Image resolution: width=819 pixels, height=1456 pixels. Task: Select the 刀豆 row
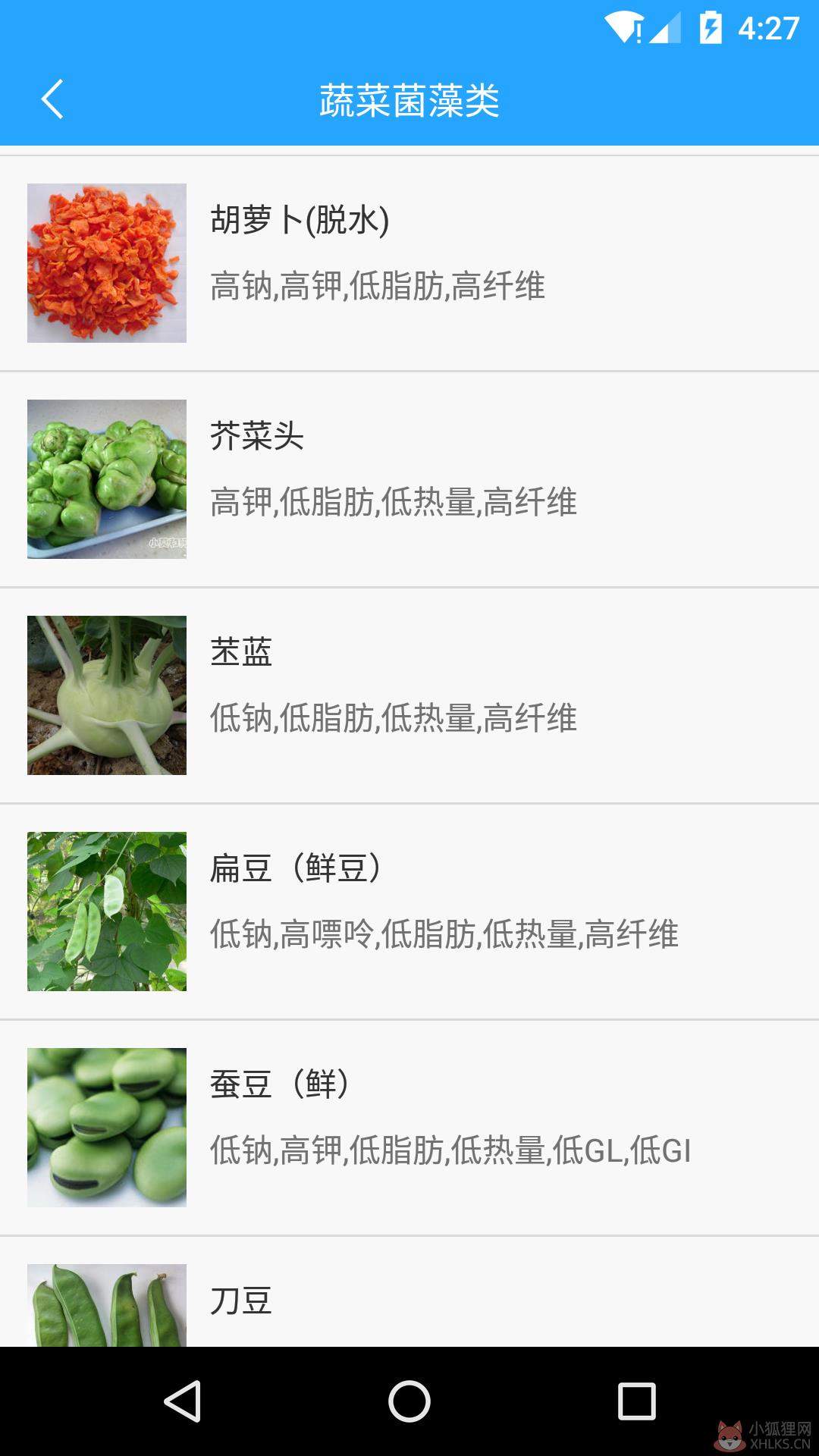(x=409, y=1292)
